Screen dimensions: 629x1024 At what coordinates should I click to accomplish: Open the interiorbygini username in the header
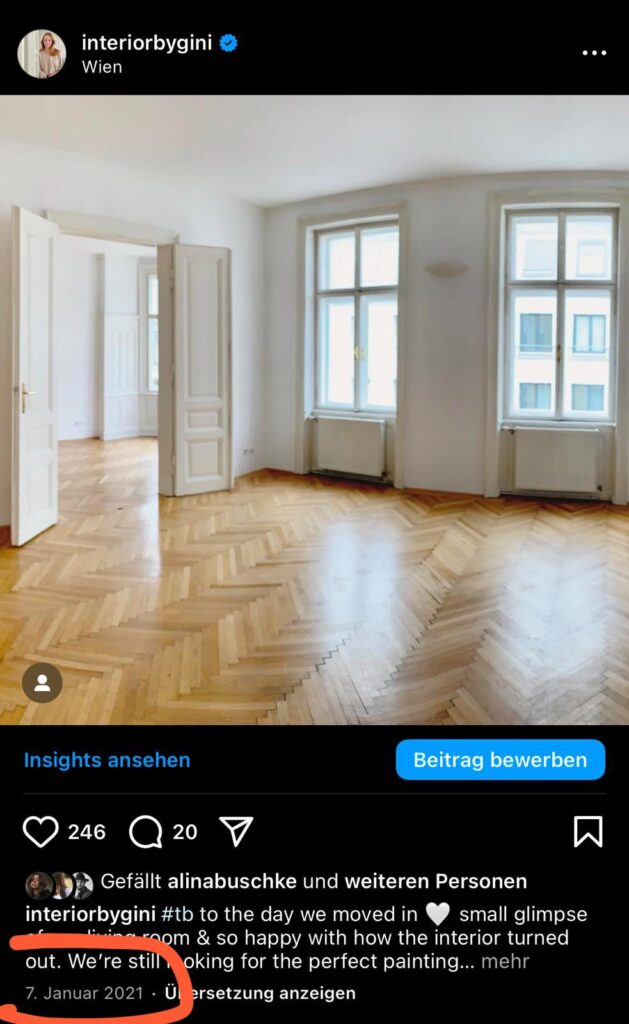coord(146,43)
